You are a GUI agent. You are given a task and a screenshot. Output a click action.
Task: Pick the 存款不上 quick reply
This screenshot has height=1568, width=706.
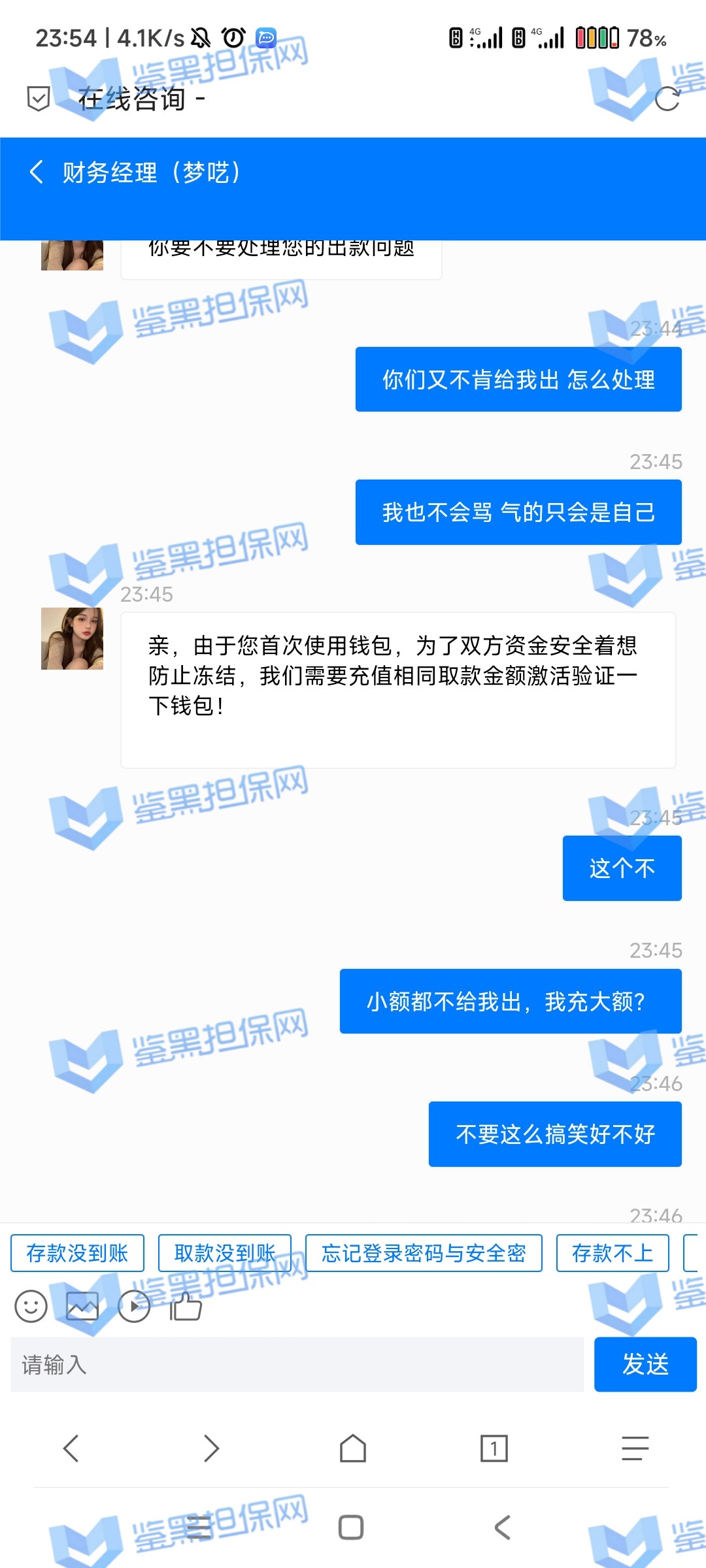point(612,1252)
